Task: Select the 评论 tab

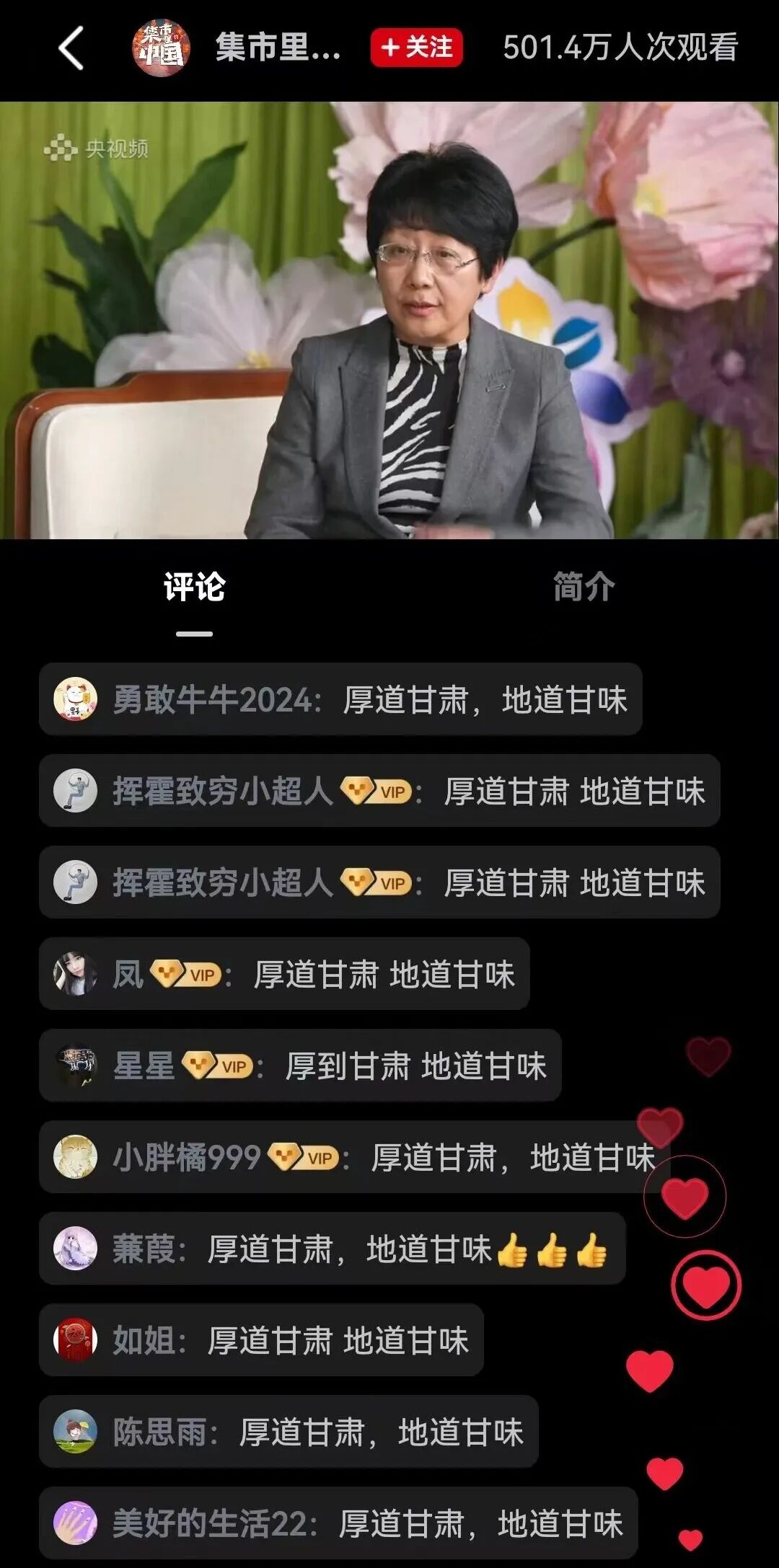Action: coord(194,587)
